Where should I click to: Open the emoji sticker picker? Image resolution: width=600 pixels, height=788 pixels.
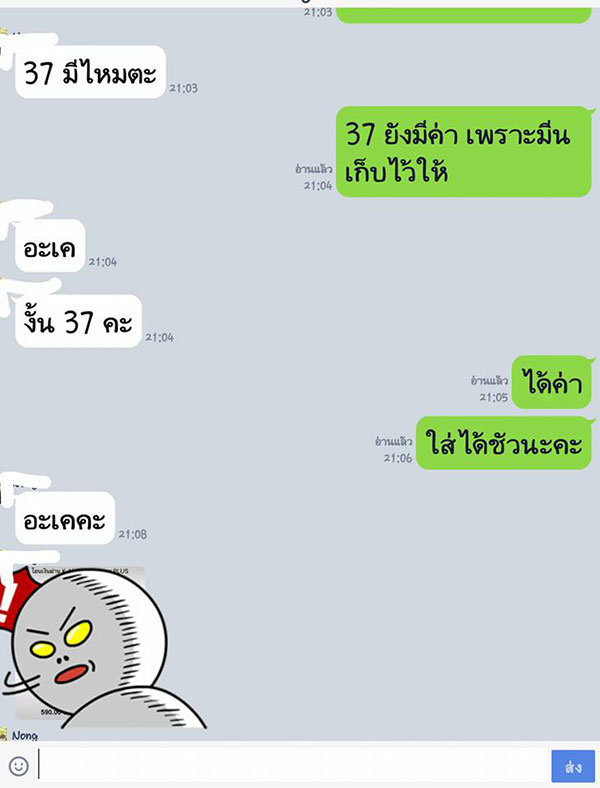(x=18, y=766)
